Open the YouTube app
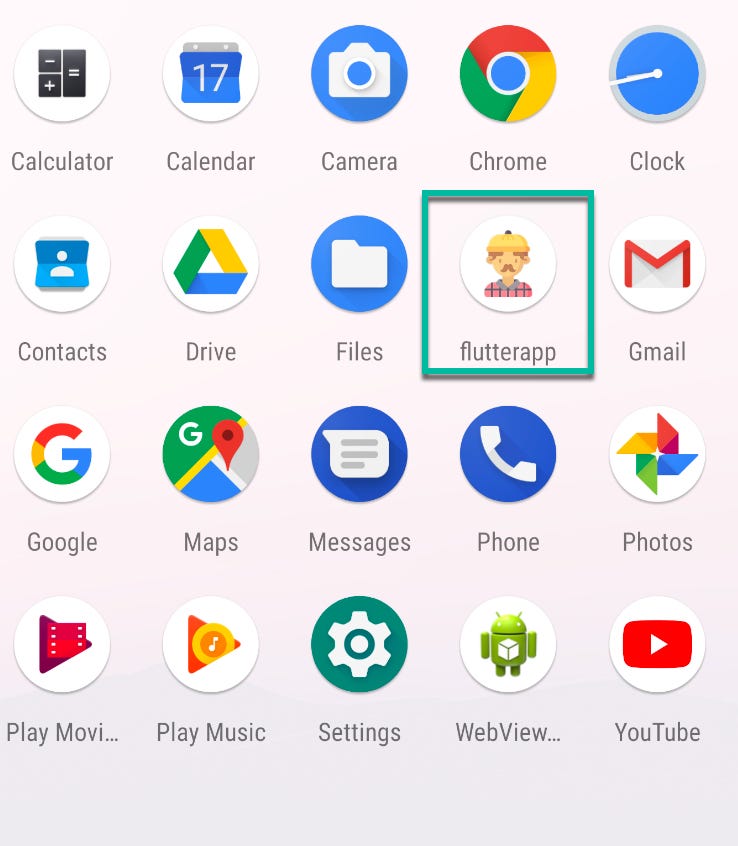The image size is (738, 846). 657,645
